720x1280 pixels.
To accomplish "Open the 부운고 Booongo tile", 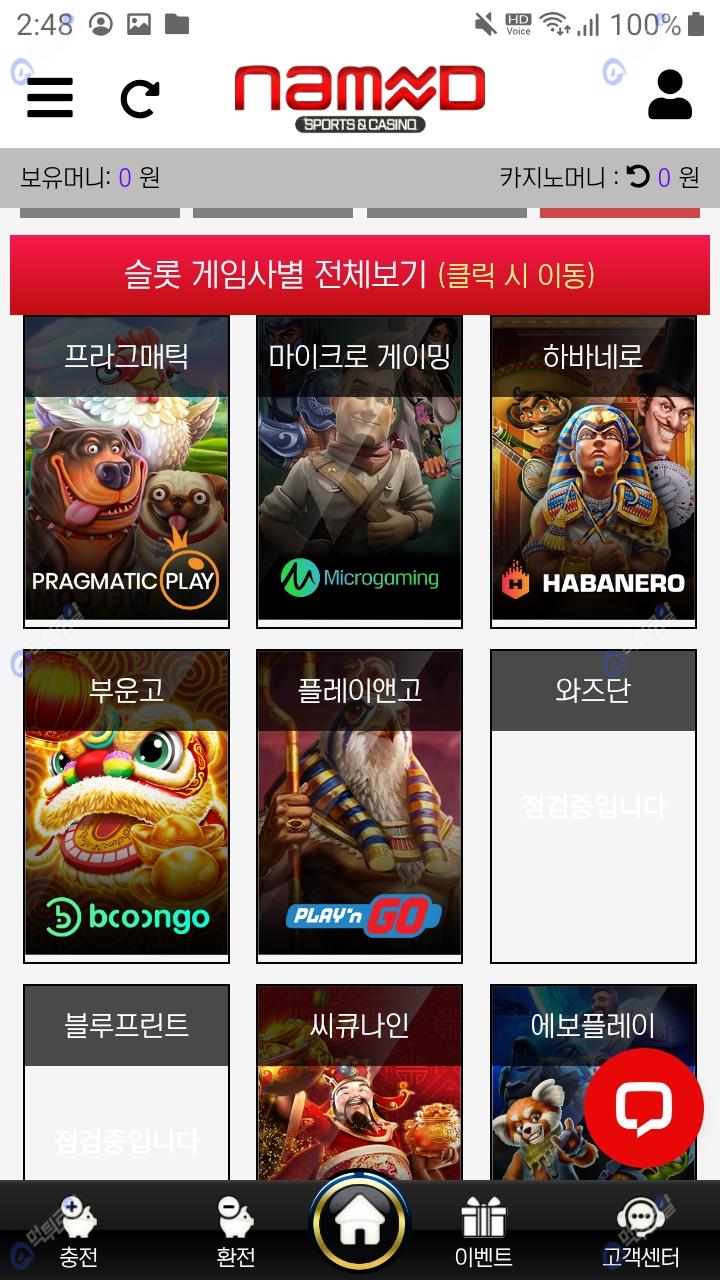I will pyautogui.click(x=126, y=806).
